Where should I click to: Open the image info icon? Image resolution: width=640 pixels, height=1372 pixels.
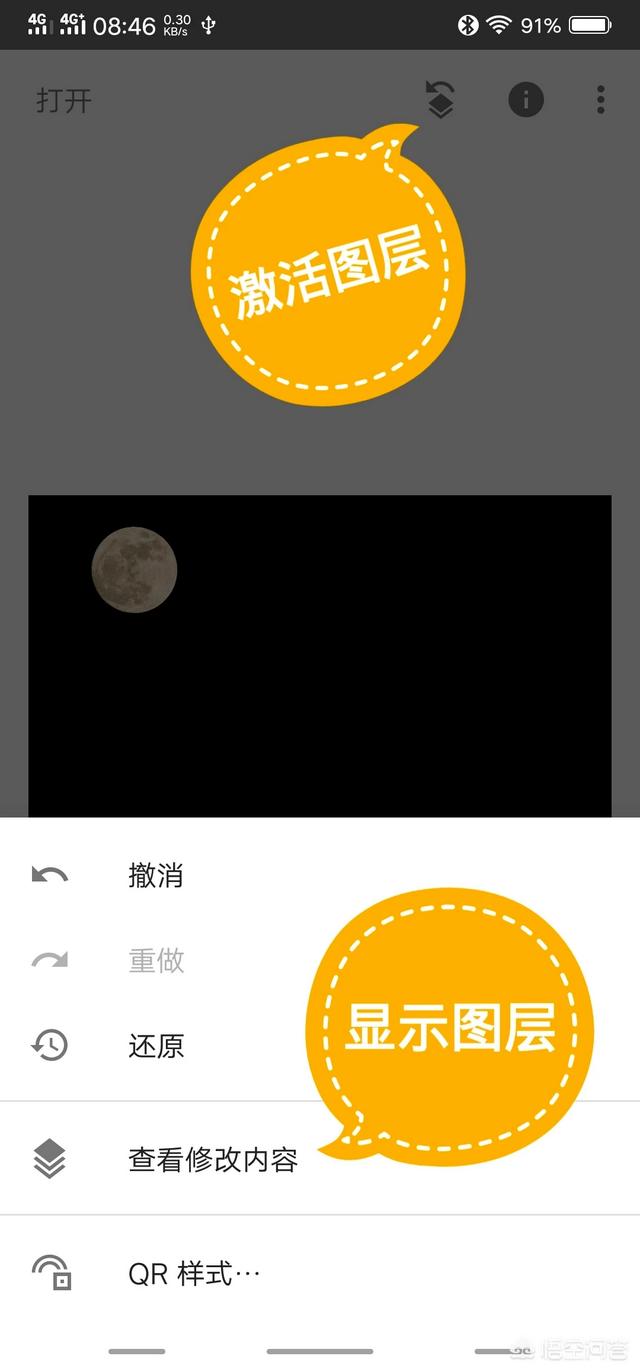[526, 100]
